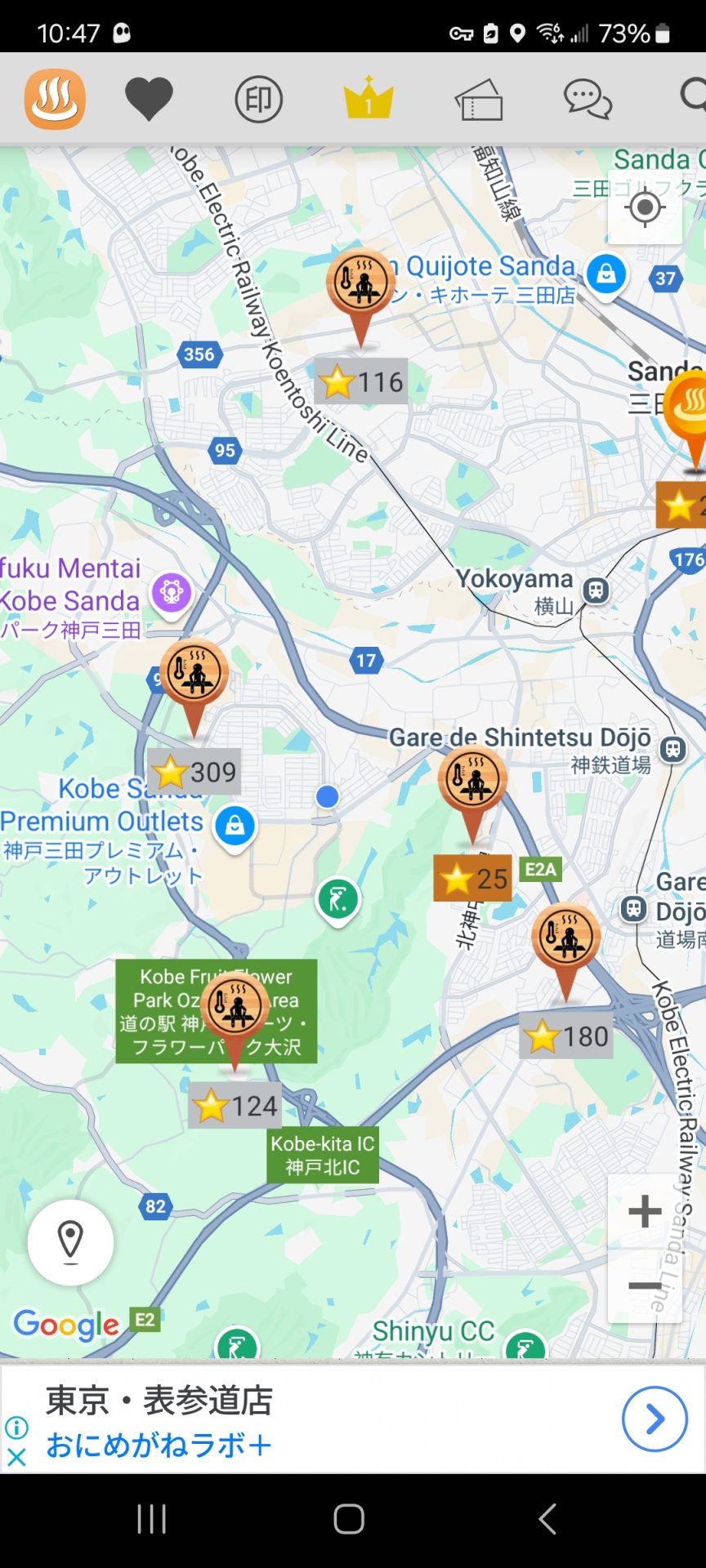The width and height of the screenshot is (706, 1568).
Task: Select the sauna pin rated 309
Action: pyautogui.click(x=194, y=675)
